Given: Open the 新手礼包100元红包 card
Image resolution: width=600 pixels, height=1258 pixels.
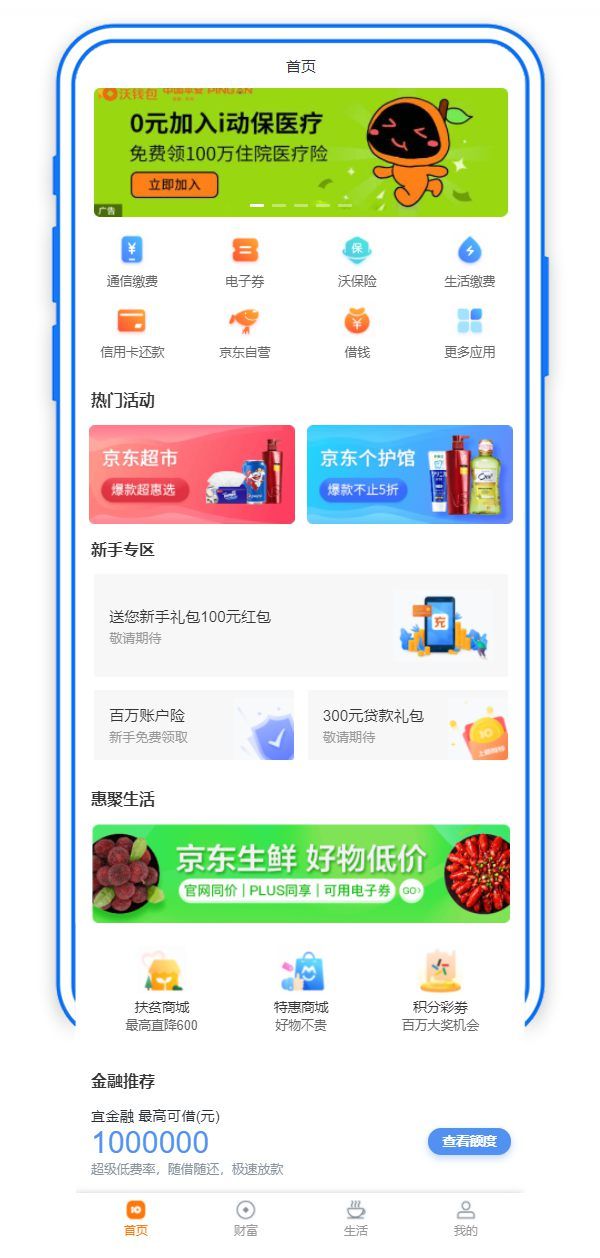Looking at the screenshot, I should pyautogui.click(x=300, y=625).
